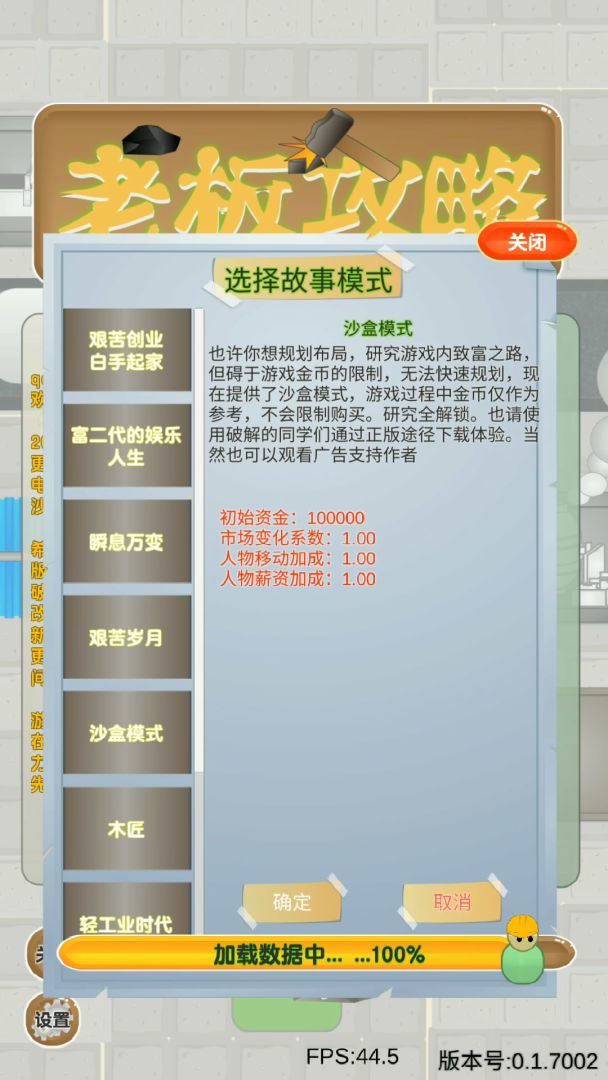Open the 木匠 story mode
608x1080 pixels.
pyautogui.click(x=126, y=828)
